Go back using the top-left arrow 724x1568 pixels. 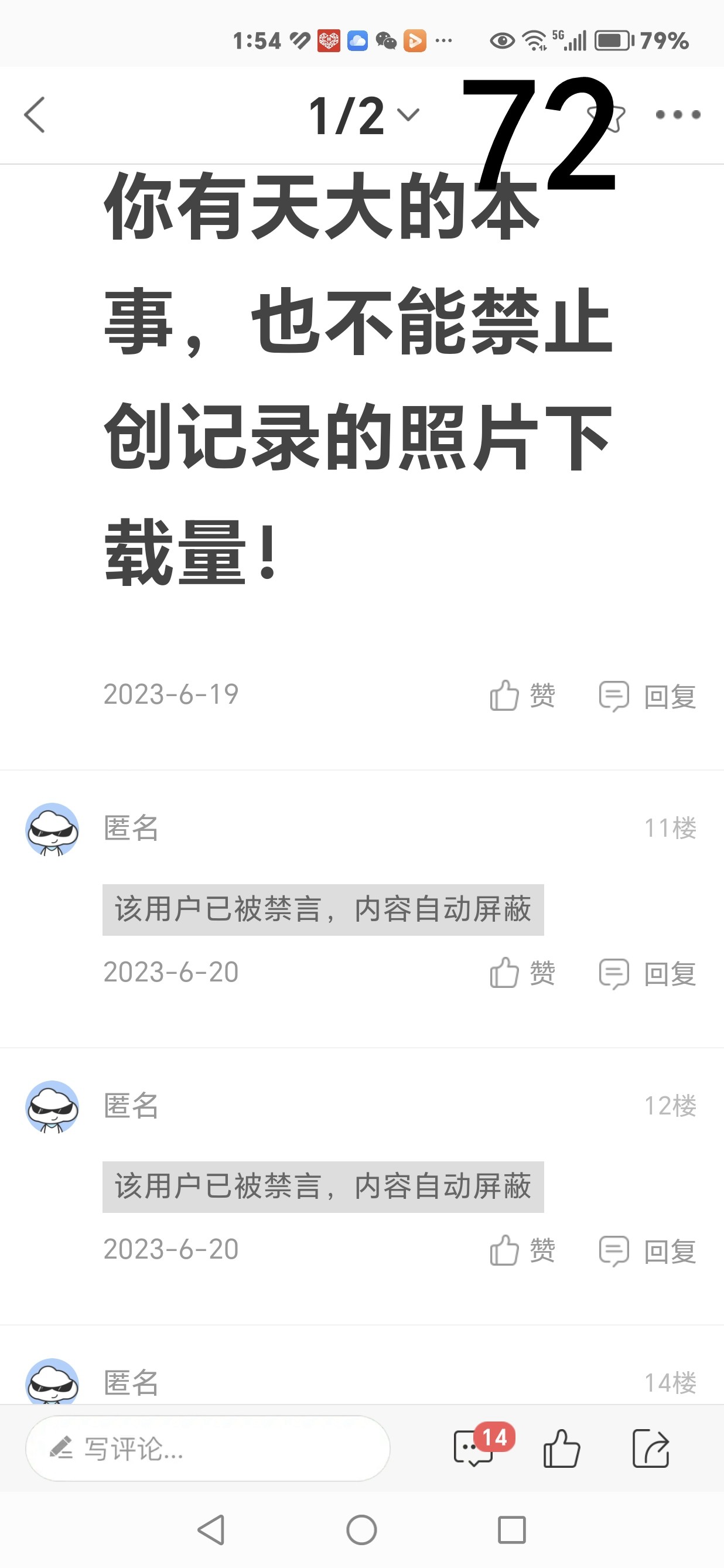[35, 114]
